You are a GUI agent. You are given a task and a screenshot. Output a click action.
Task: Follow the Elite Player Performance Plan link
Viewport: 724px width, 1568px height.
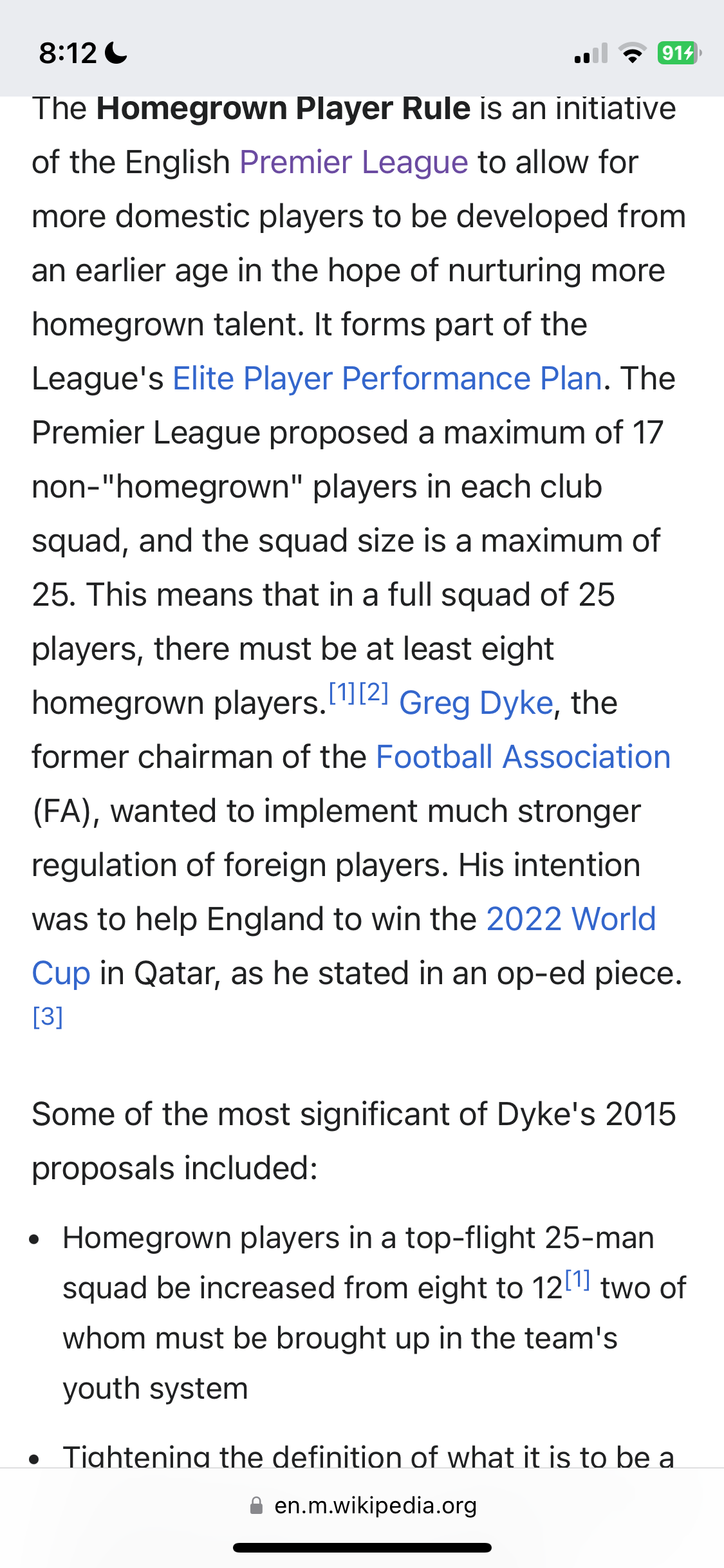[x=387, y=378]
